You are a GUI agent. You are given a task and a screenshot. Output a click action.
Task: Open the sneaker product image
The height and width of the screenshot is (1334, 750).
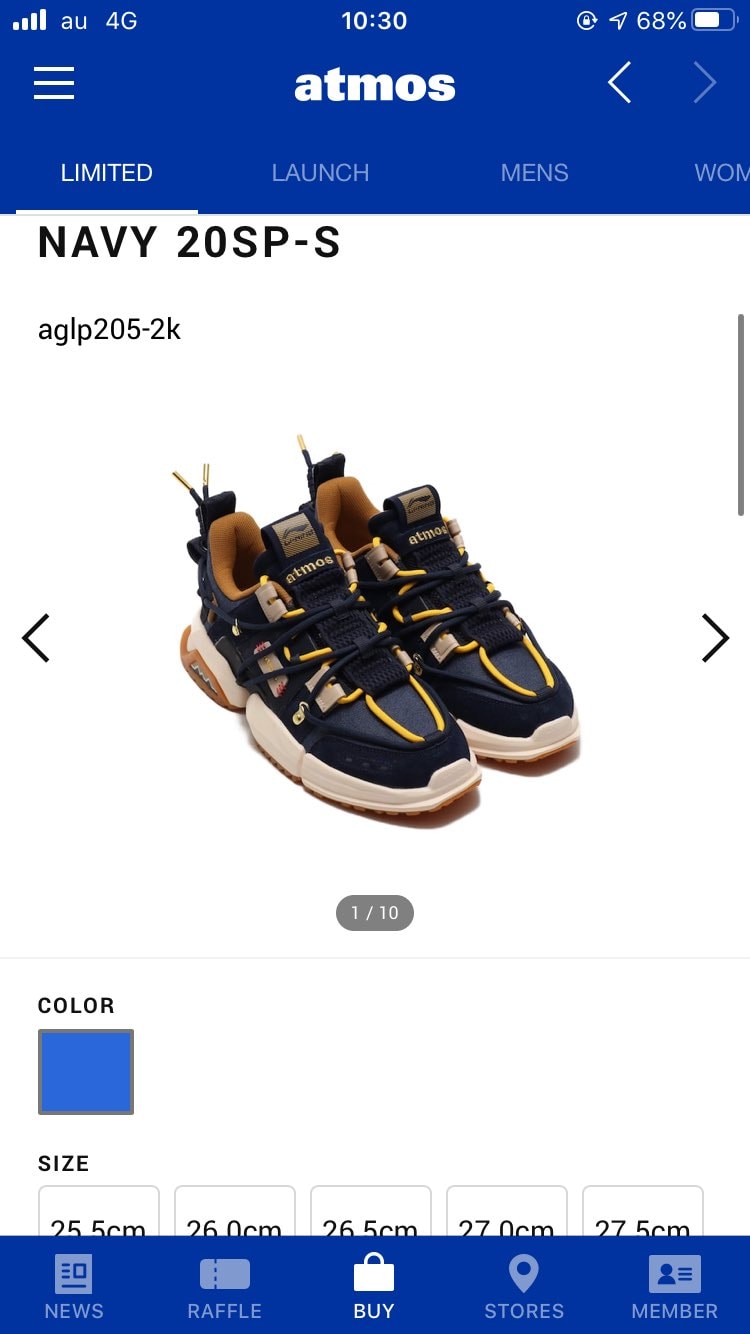tap(375, 628)
